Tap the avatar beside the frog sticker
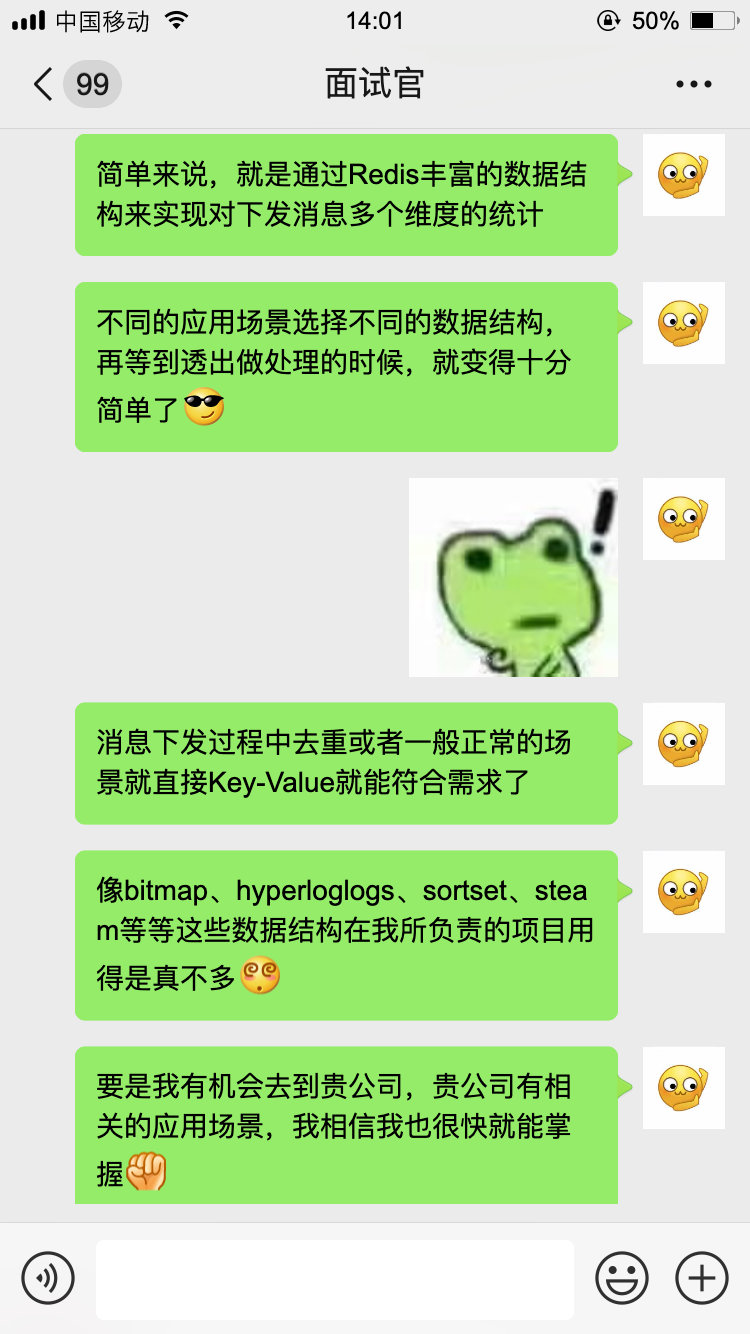 pos(683,518)
